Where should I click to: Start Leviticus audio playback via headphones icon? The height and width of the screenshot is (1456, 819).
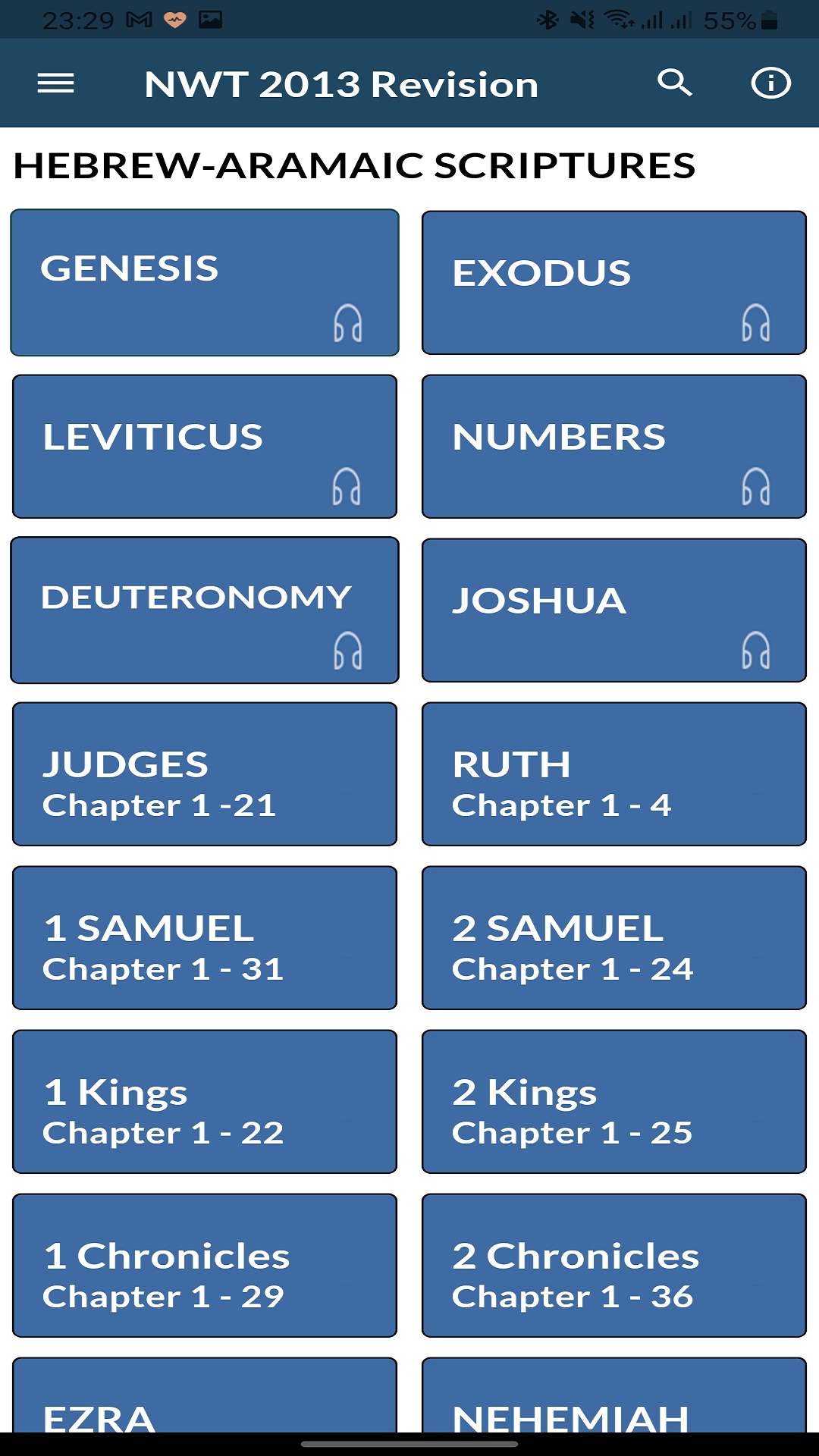[347, 488]
